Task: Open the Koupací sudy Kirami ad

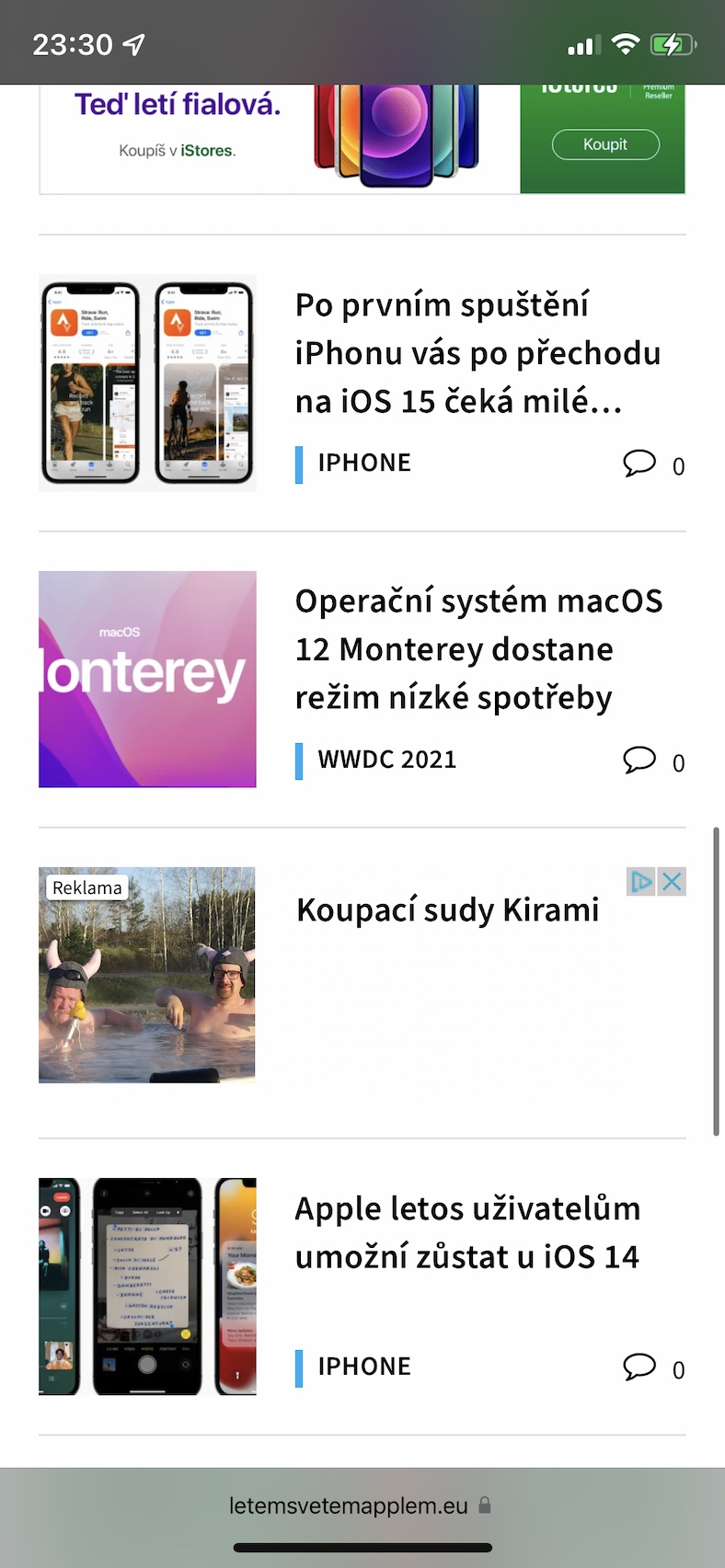Action: point(447,910)
